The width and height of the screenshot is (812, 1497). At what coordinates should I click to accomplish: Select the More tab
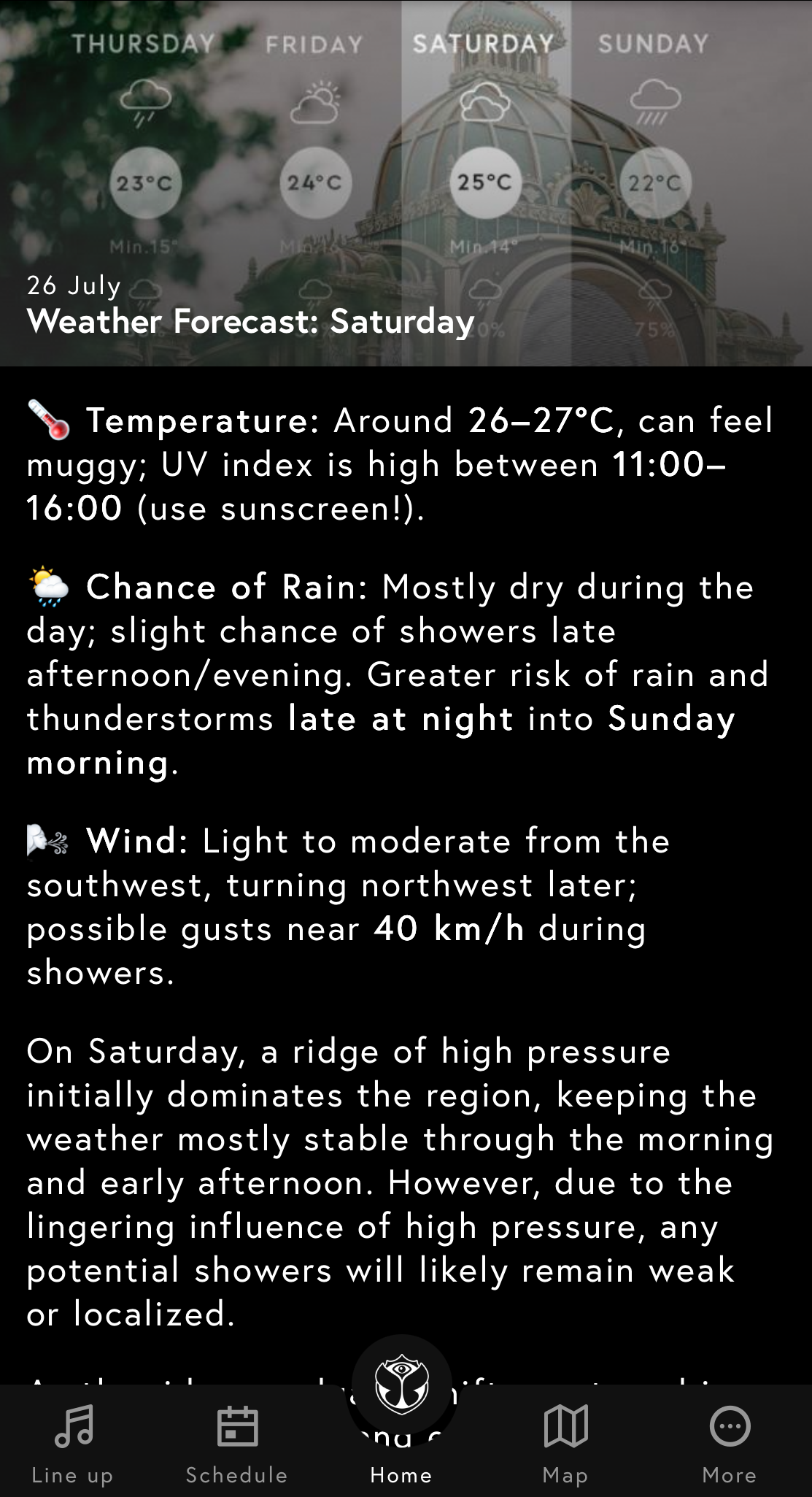pyautogui.click(x=730, y=1443)
